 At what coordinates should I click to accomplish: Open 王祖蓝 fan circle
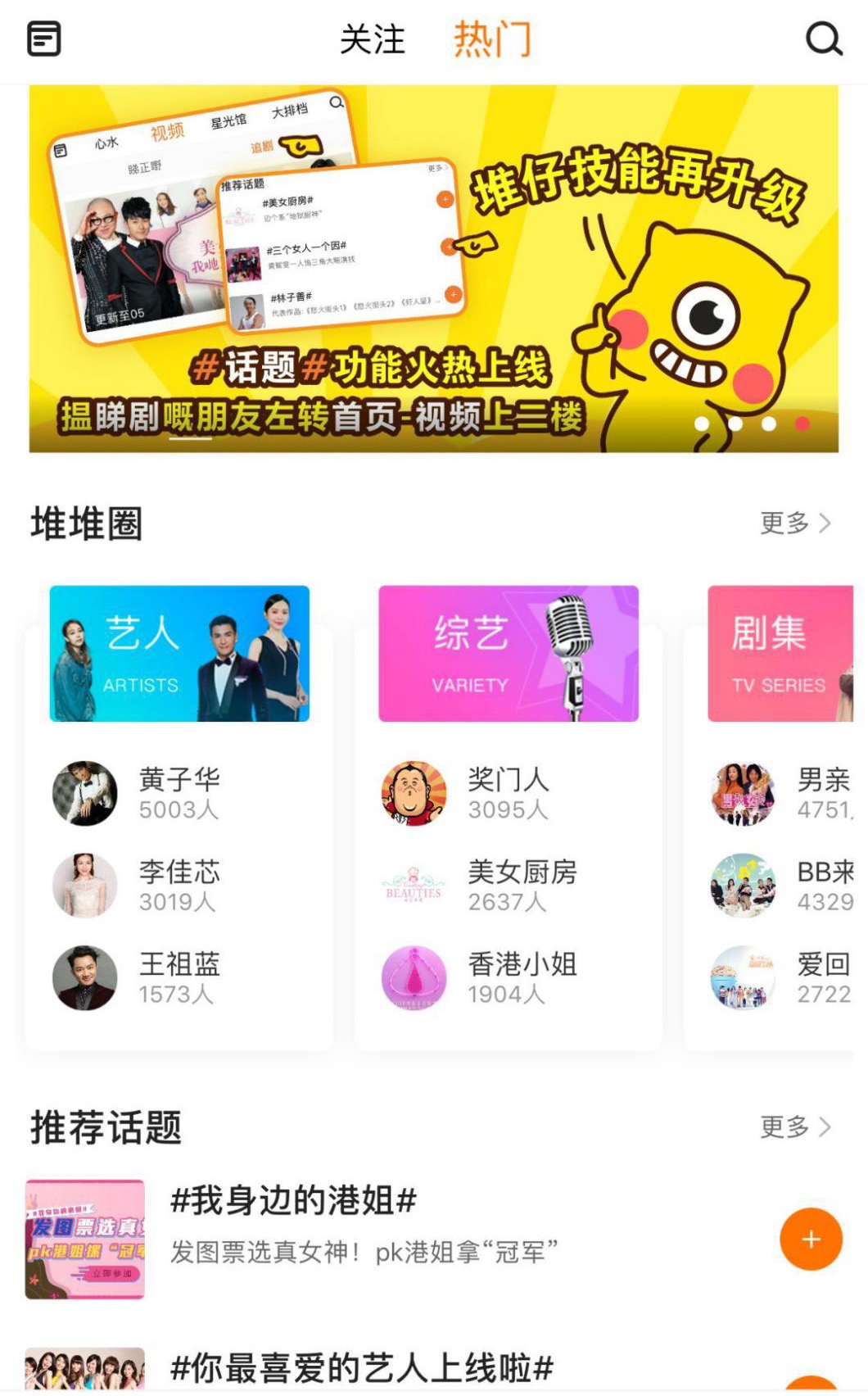pos(179,977)
